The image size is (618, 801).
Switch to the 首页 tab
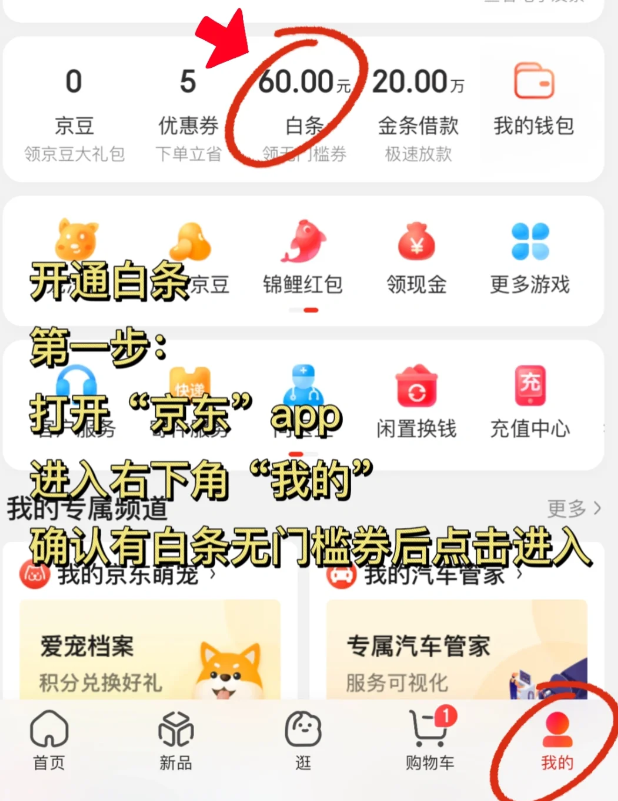click(x=49, y=741)
